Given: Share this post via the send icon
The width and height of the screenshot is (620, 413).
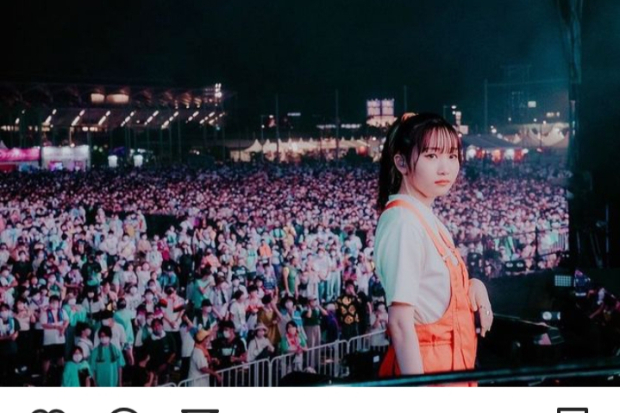Looking at the screenshot, I should click(199, 410).
